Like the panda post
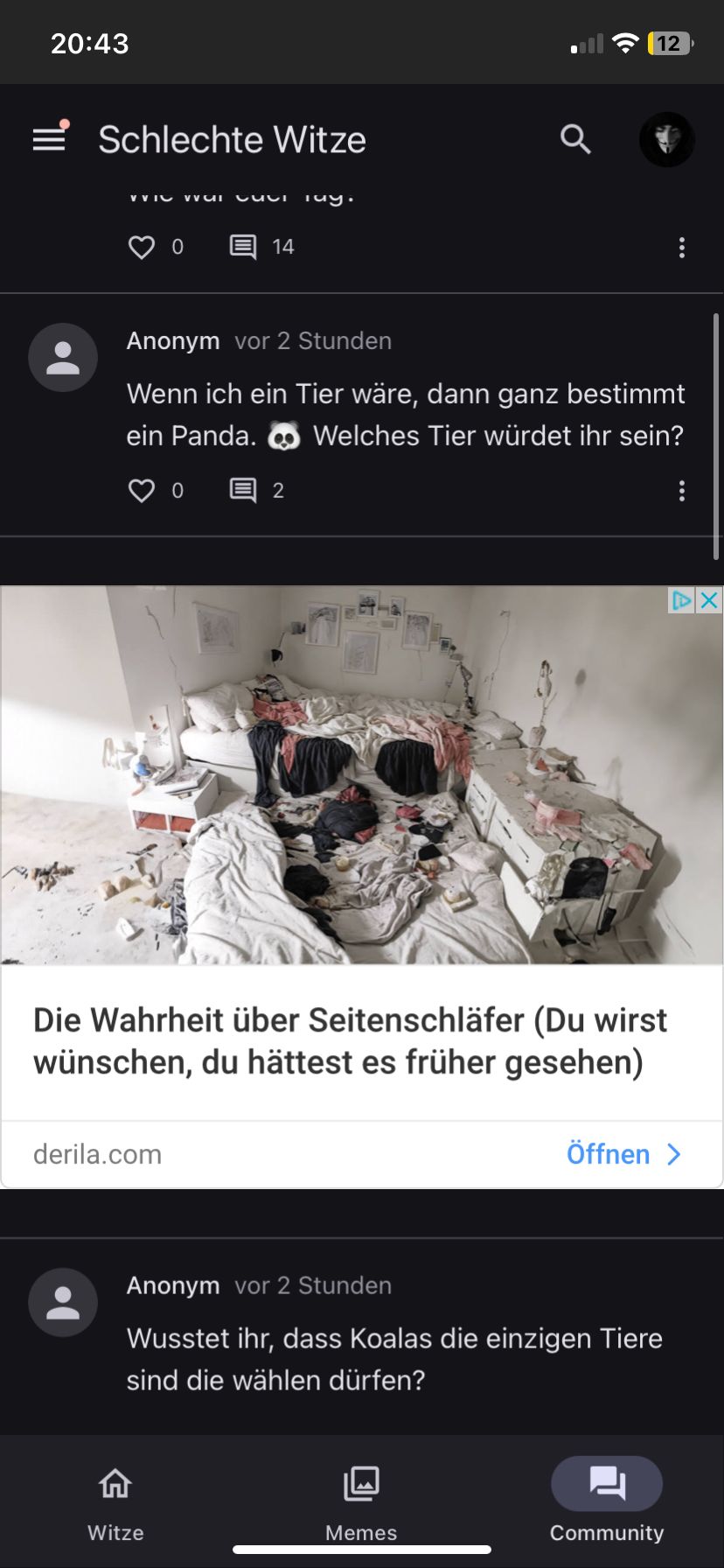The width and height of the screenshot is (724, 1568). pos(142,491)
